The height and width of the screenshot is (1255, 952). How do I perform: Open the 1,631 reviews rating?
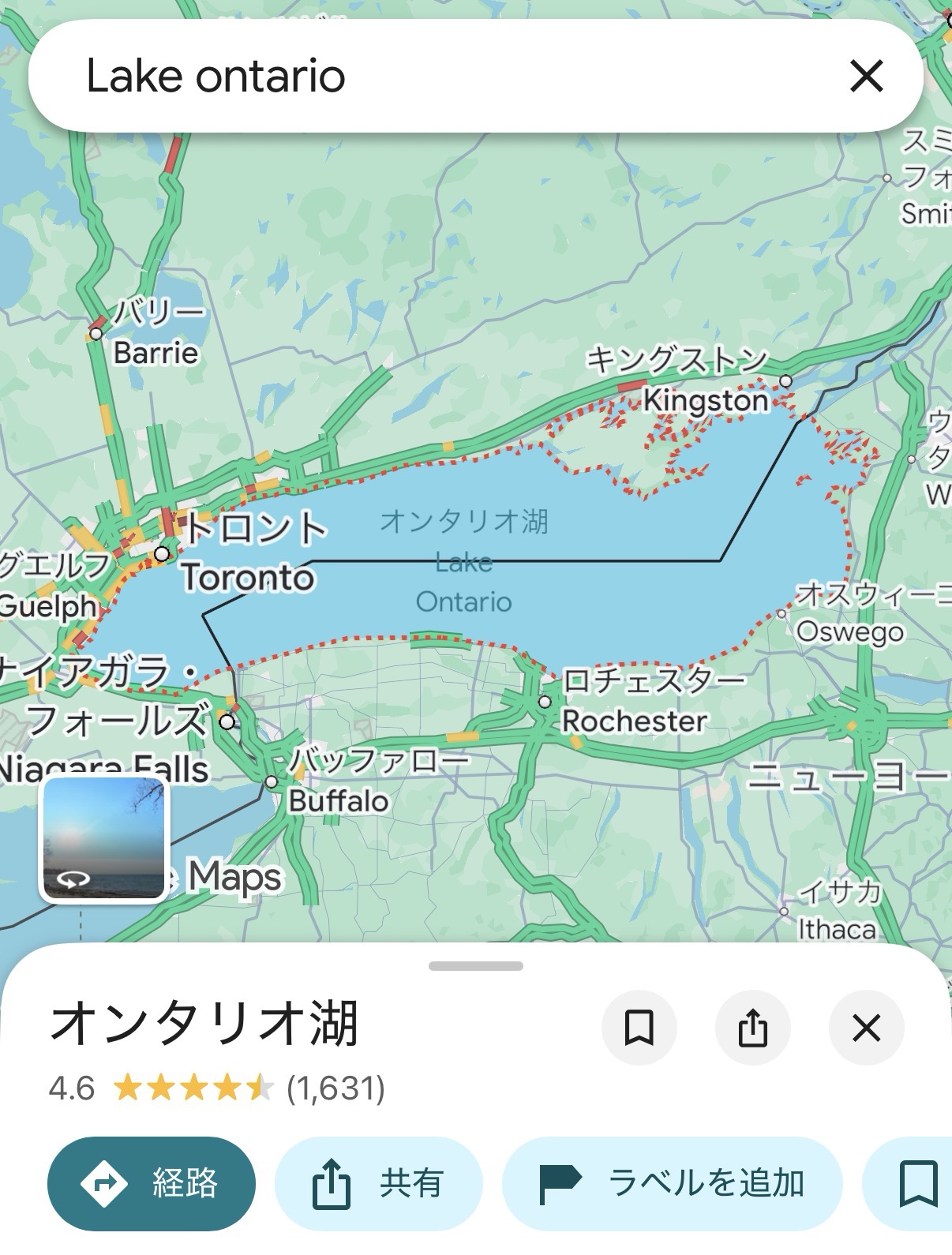click(x=217, y=1088)
